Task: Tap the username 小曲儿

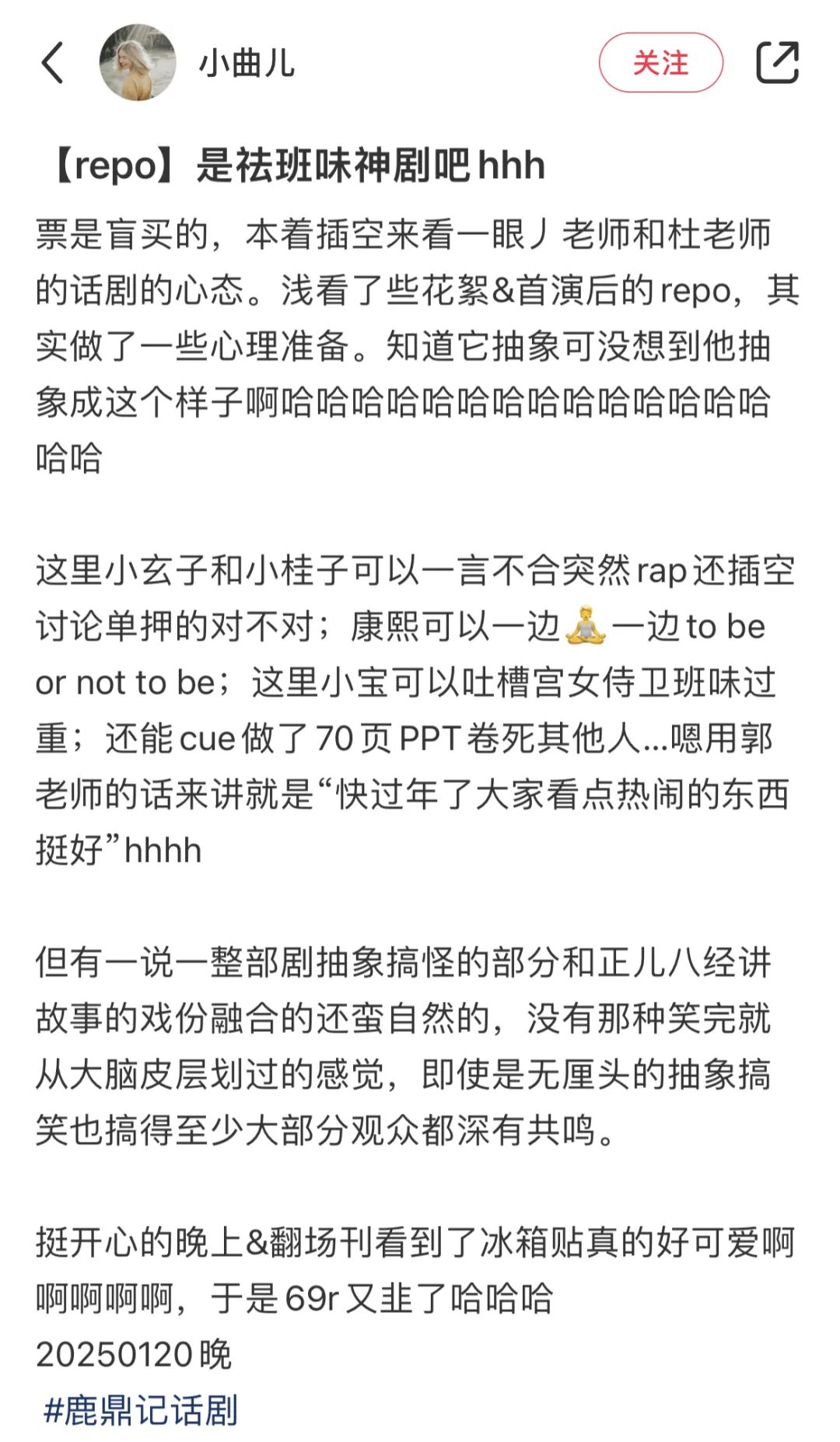Action: 247,63
